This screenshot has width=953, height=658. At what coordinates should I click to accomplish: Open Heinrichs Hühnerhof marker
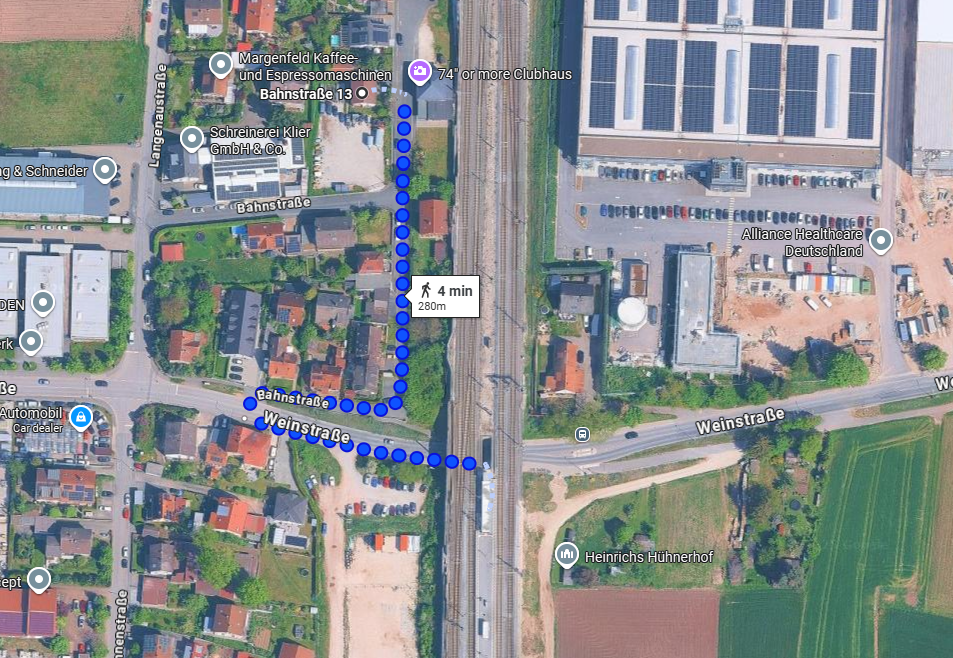click(x=566, y=554)
